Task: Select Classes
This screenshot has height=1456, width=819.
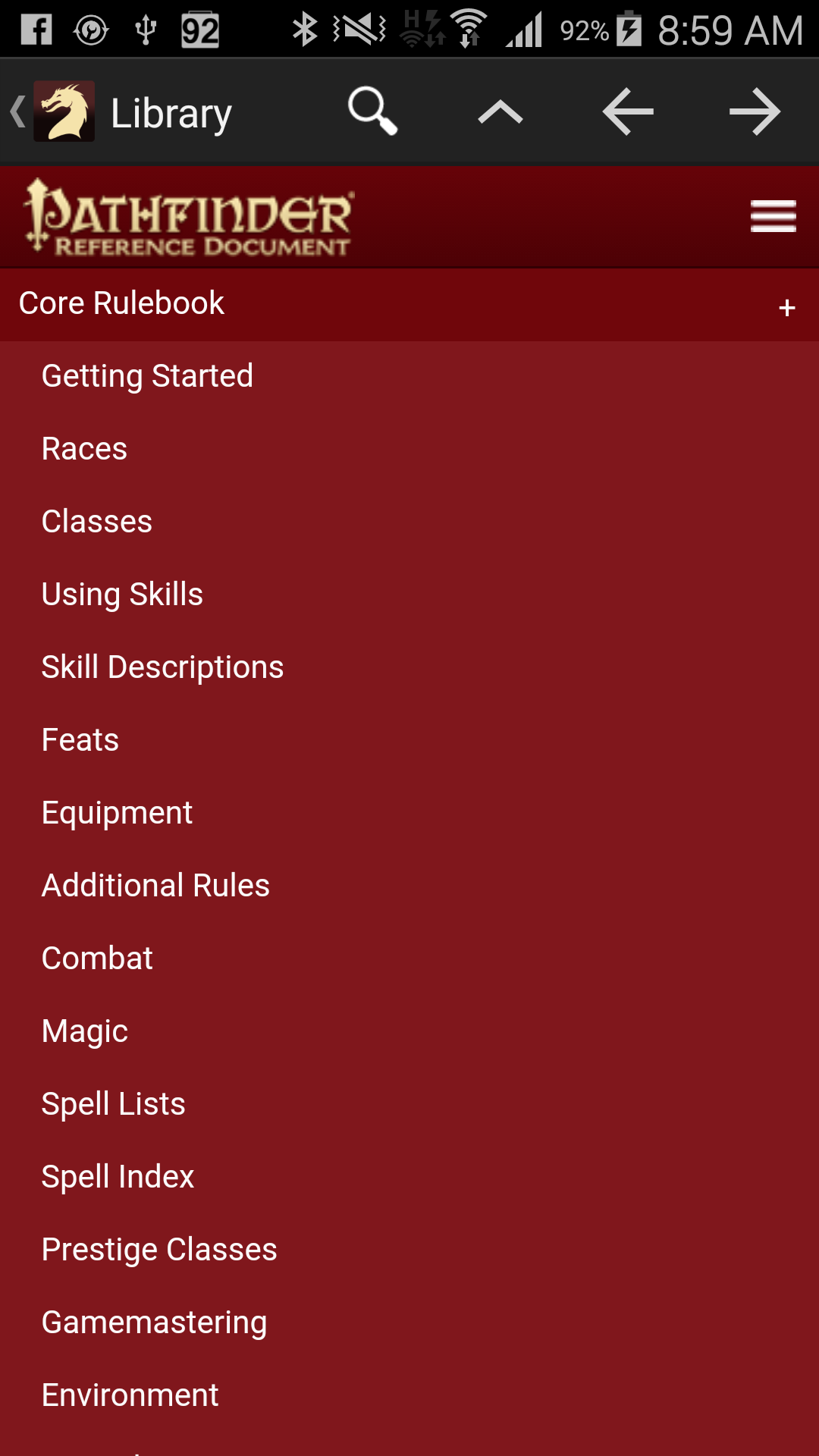Action: (97, 522)
